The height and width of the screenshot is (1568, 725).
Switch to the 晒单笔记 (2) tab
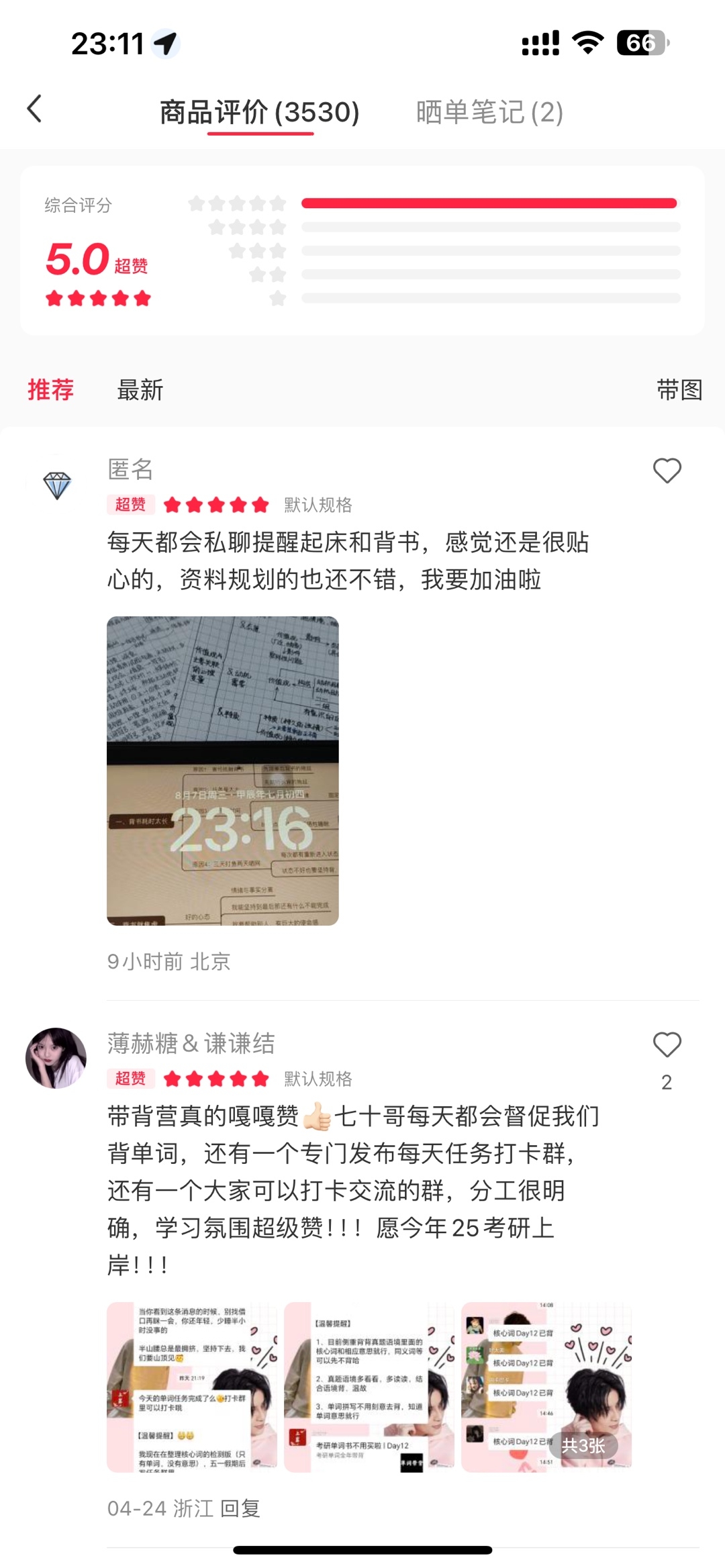(489, 112)
